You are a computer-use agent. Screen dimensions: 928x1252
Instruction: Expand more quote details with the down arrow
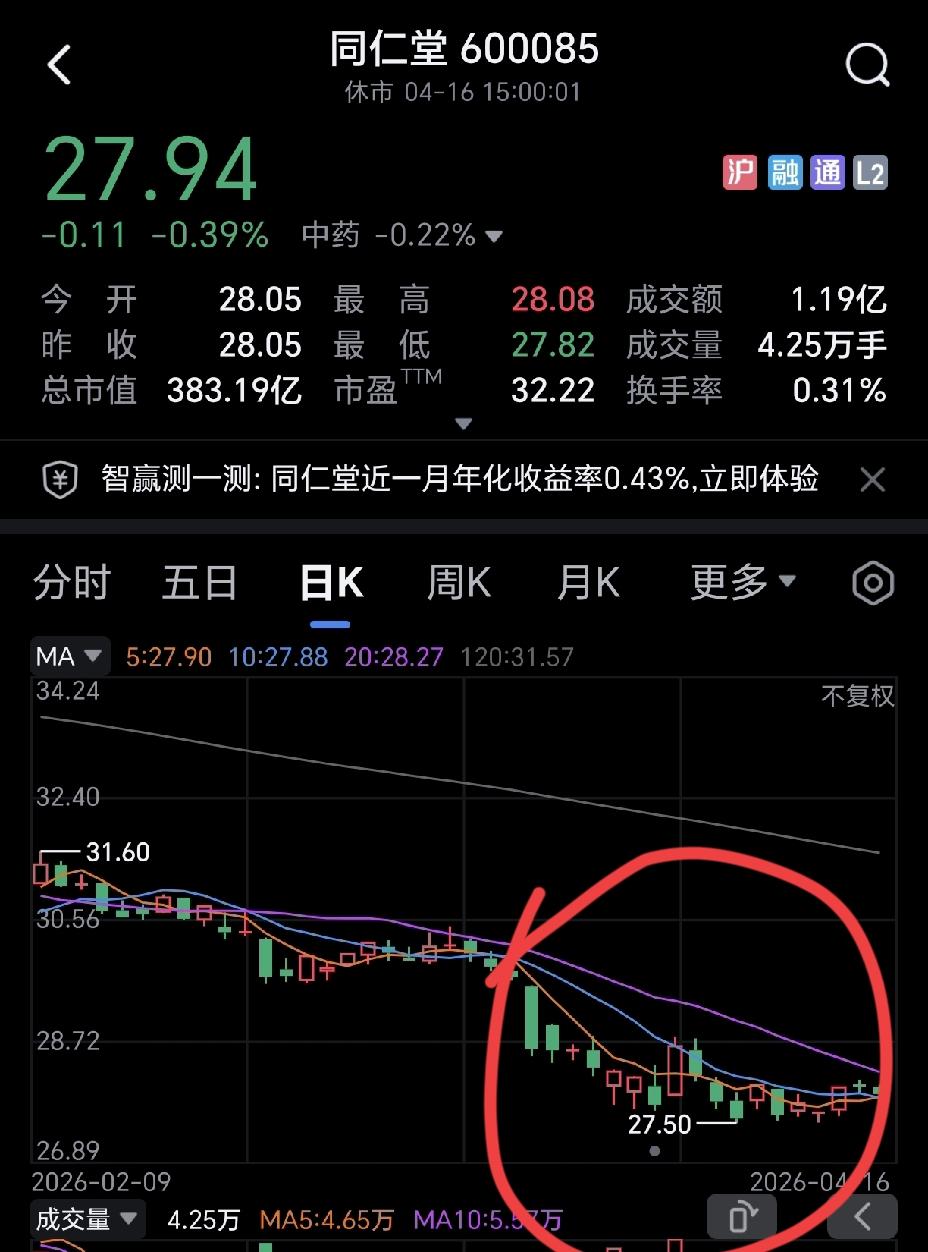coord(463,423)
